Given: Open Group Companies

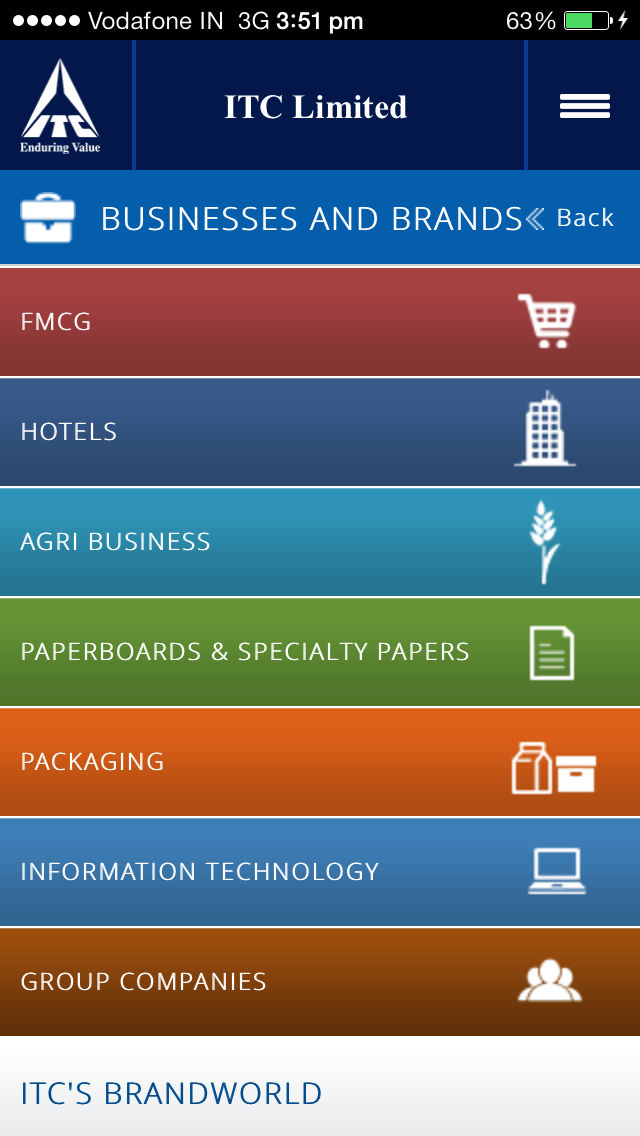Looking at the screenshot, I should click(320, 982).
